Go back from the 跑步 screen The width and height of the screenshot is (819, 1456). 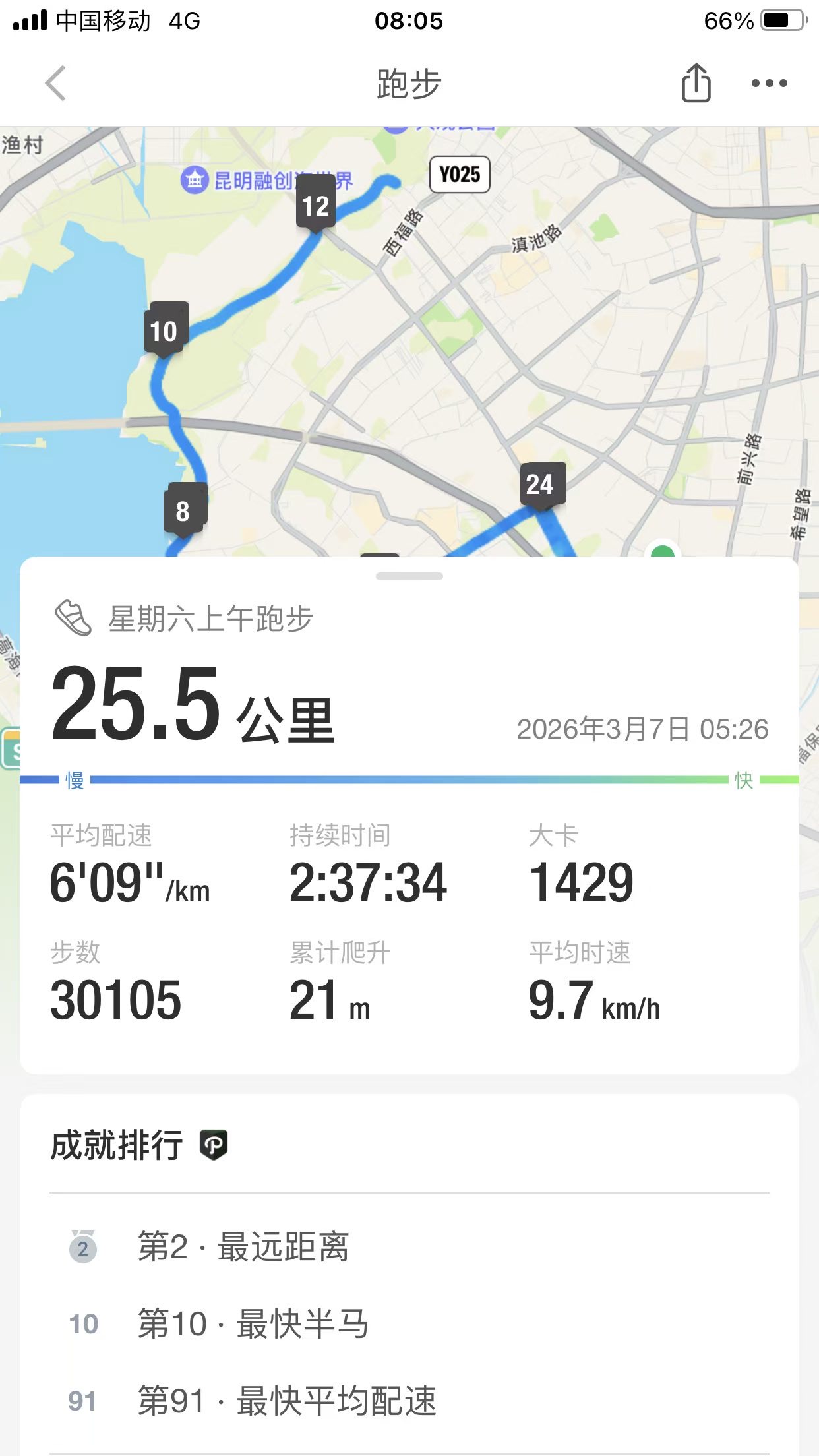(56, 83)
